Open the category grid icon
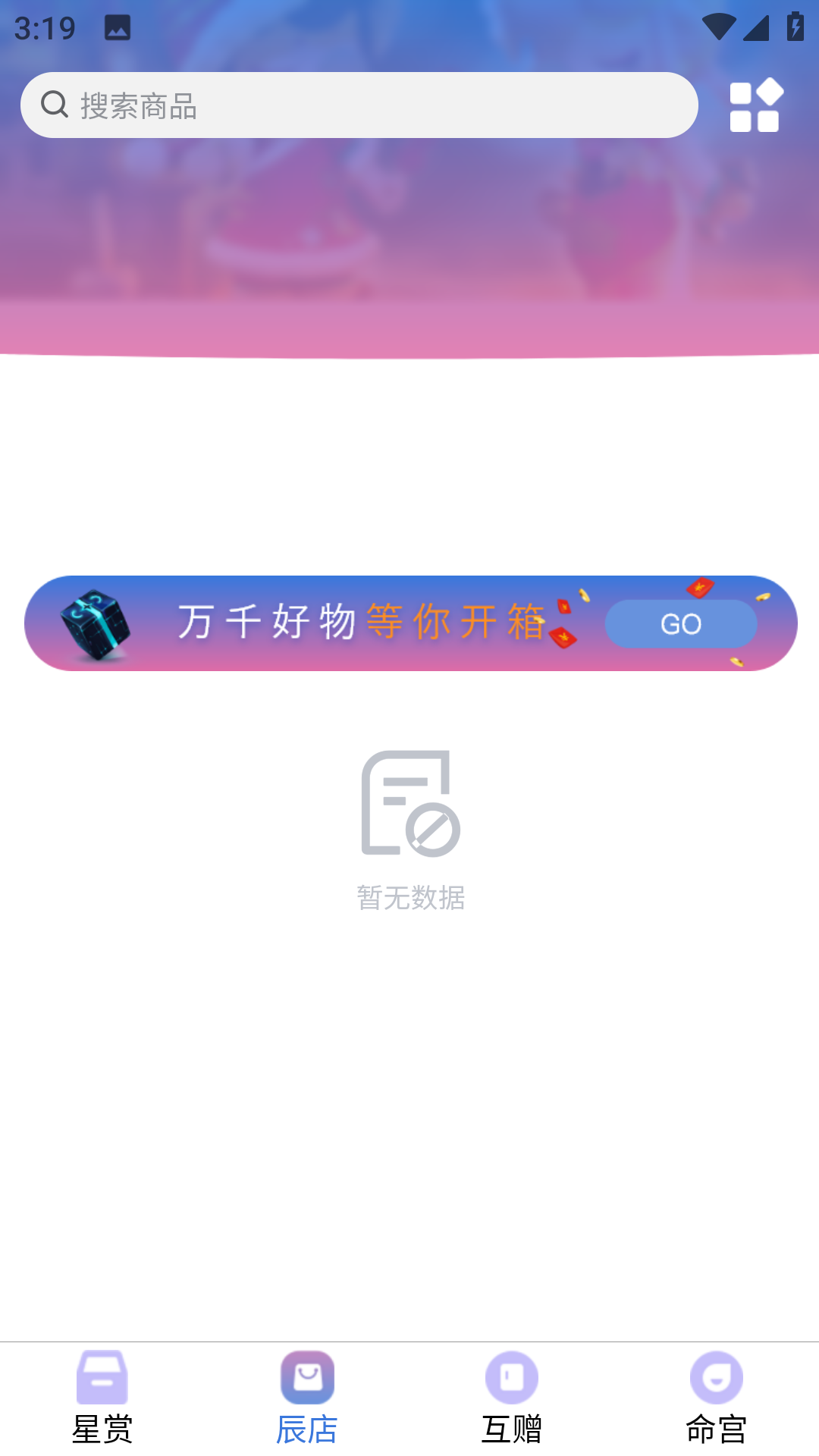This screenshot has width=819, height=1456. [755, 105]
